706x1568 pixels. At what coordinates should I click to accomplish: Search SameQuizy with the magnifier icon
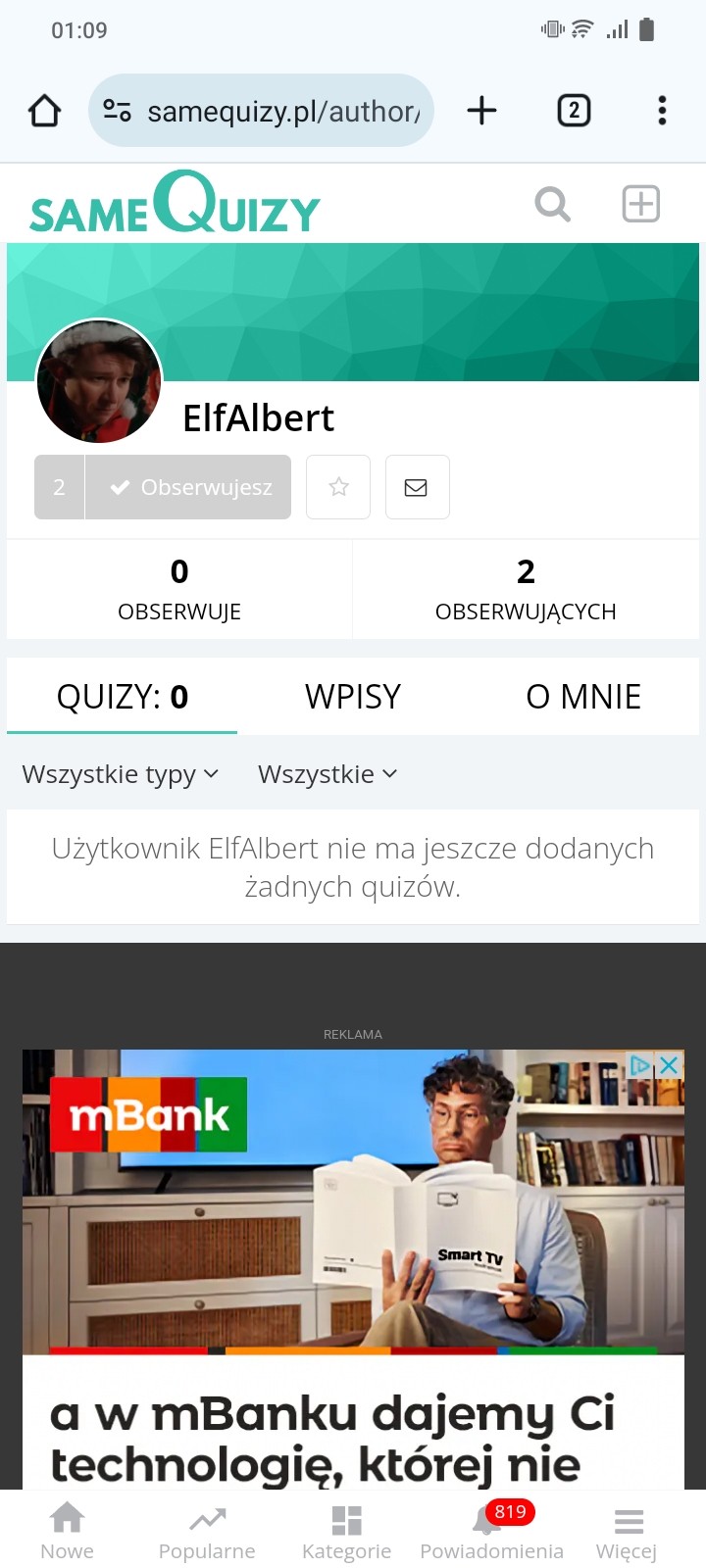click(x=552, y=204)
